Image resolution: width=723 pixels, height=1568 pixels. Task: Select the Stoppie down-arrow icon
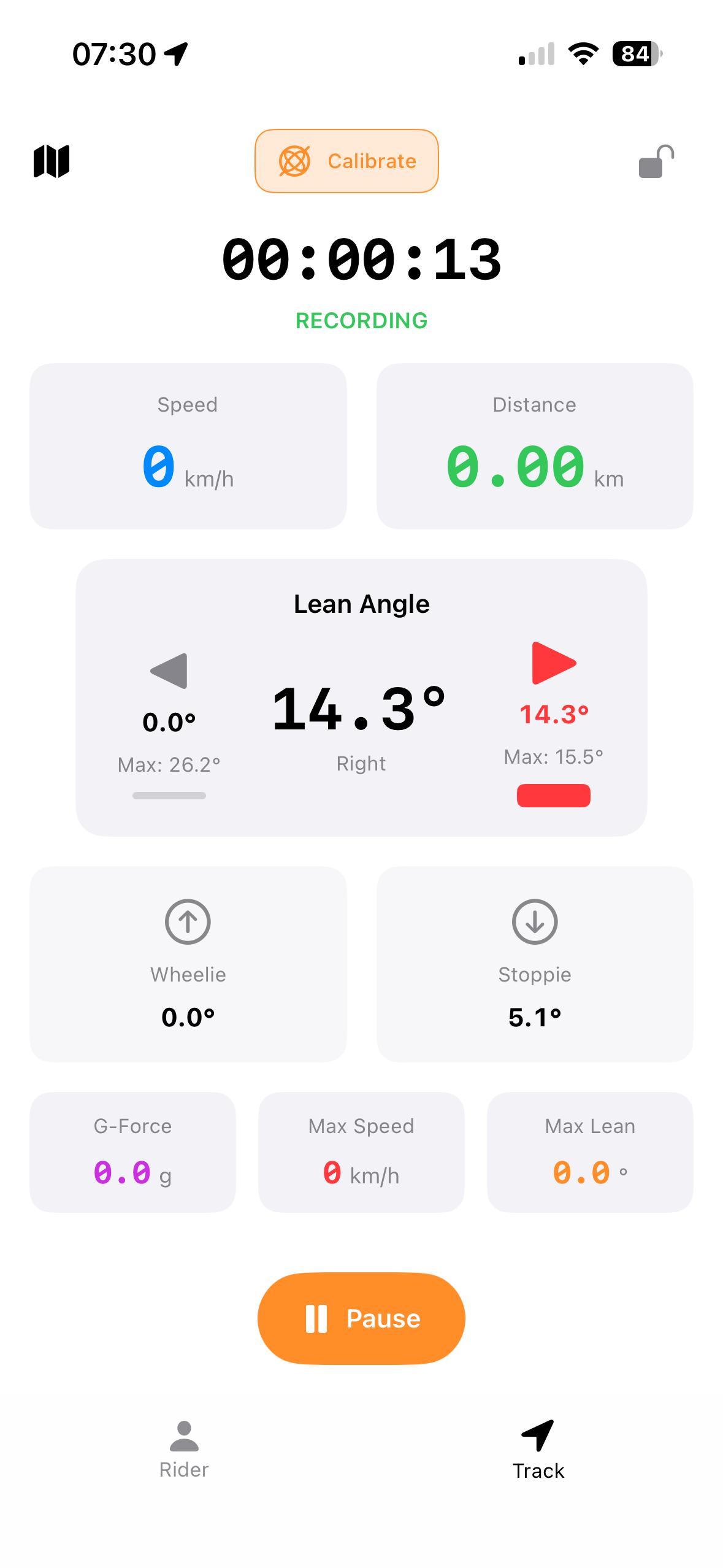pyautogui.click(x=534, y=922)
